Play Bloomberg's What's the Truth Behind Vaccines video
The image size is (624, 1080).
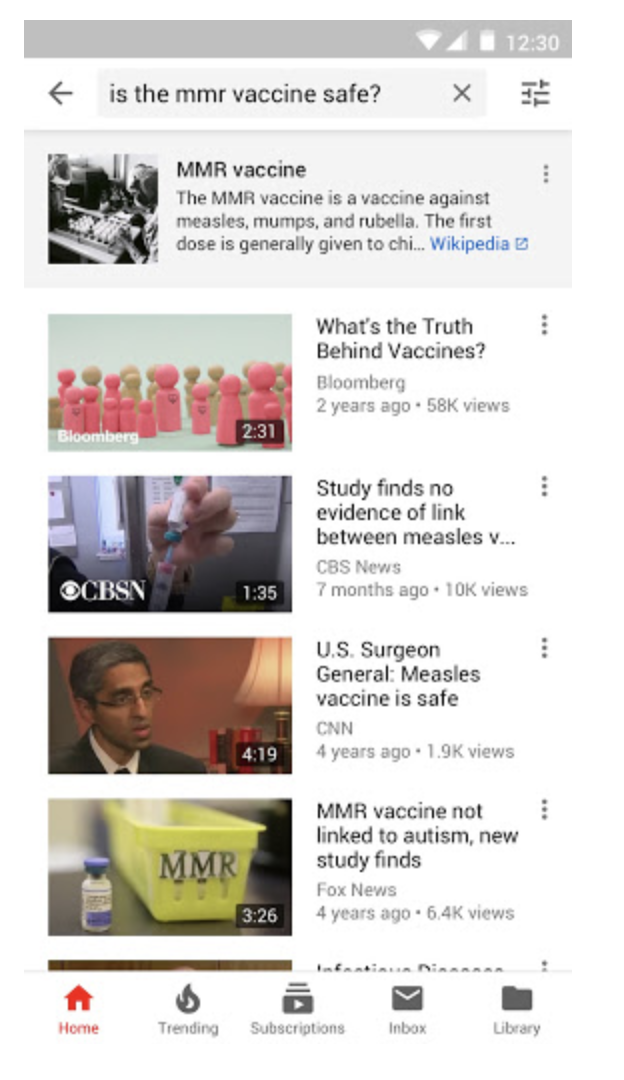tap(169, 382)
